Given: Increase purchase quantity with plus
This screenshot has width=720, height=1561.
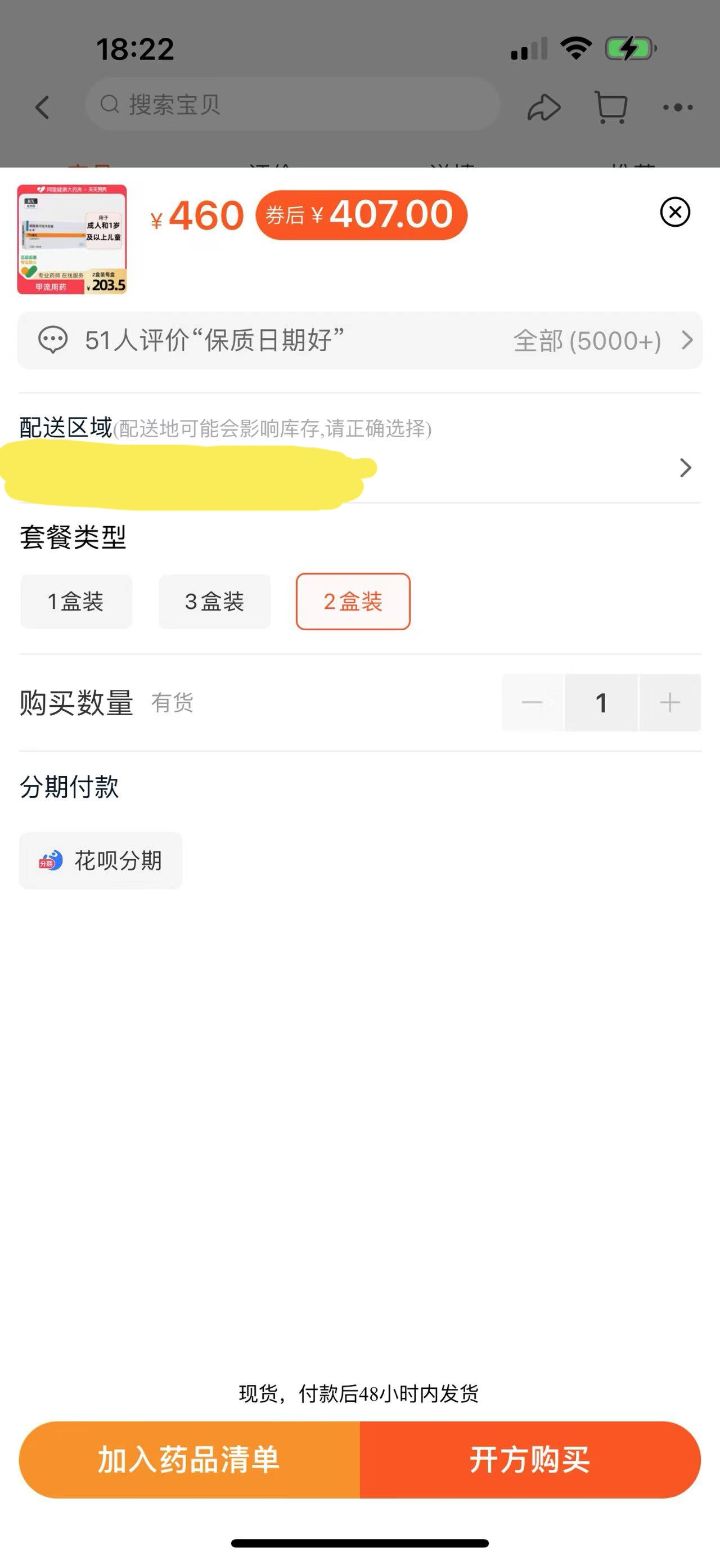Looking at the screenshot, I should coord(670,703).
